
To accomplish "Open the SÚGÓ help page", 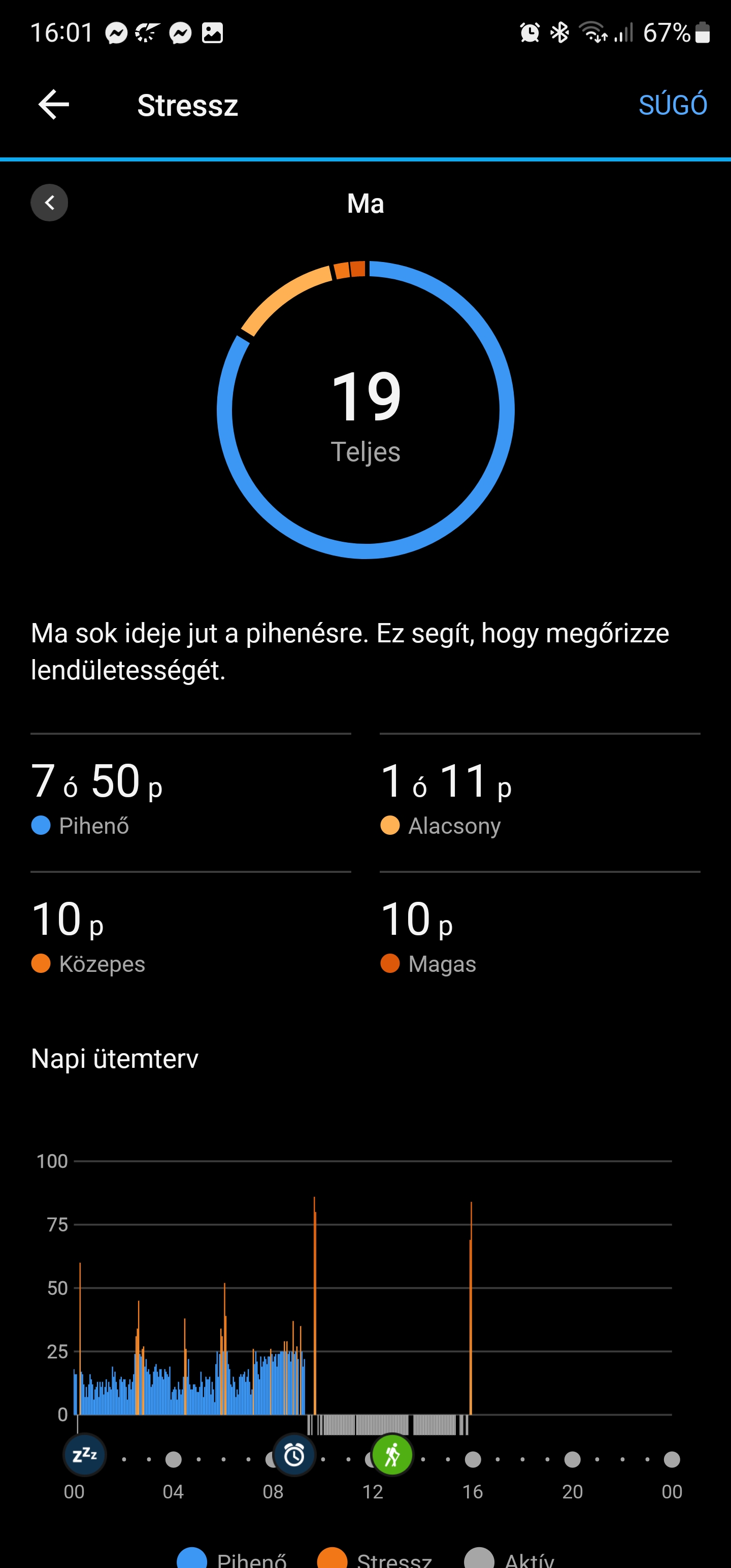I will 672,105.
